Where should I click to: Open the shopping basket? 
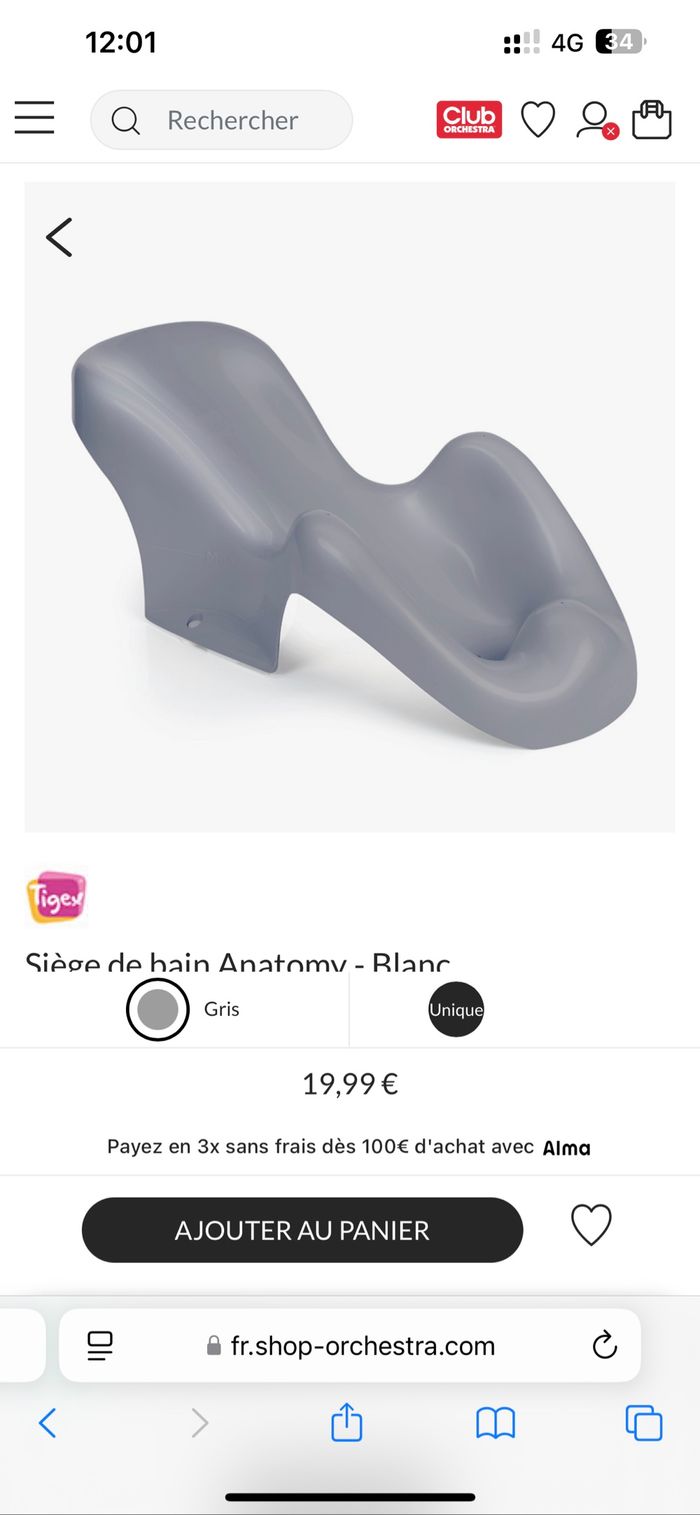pos(652,119)
